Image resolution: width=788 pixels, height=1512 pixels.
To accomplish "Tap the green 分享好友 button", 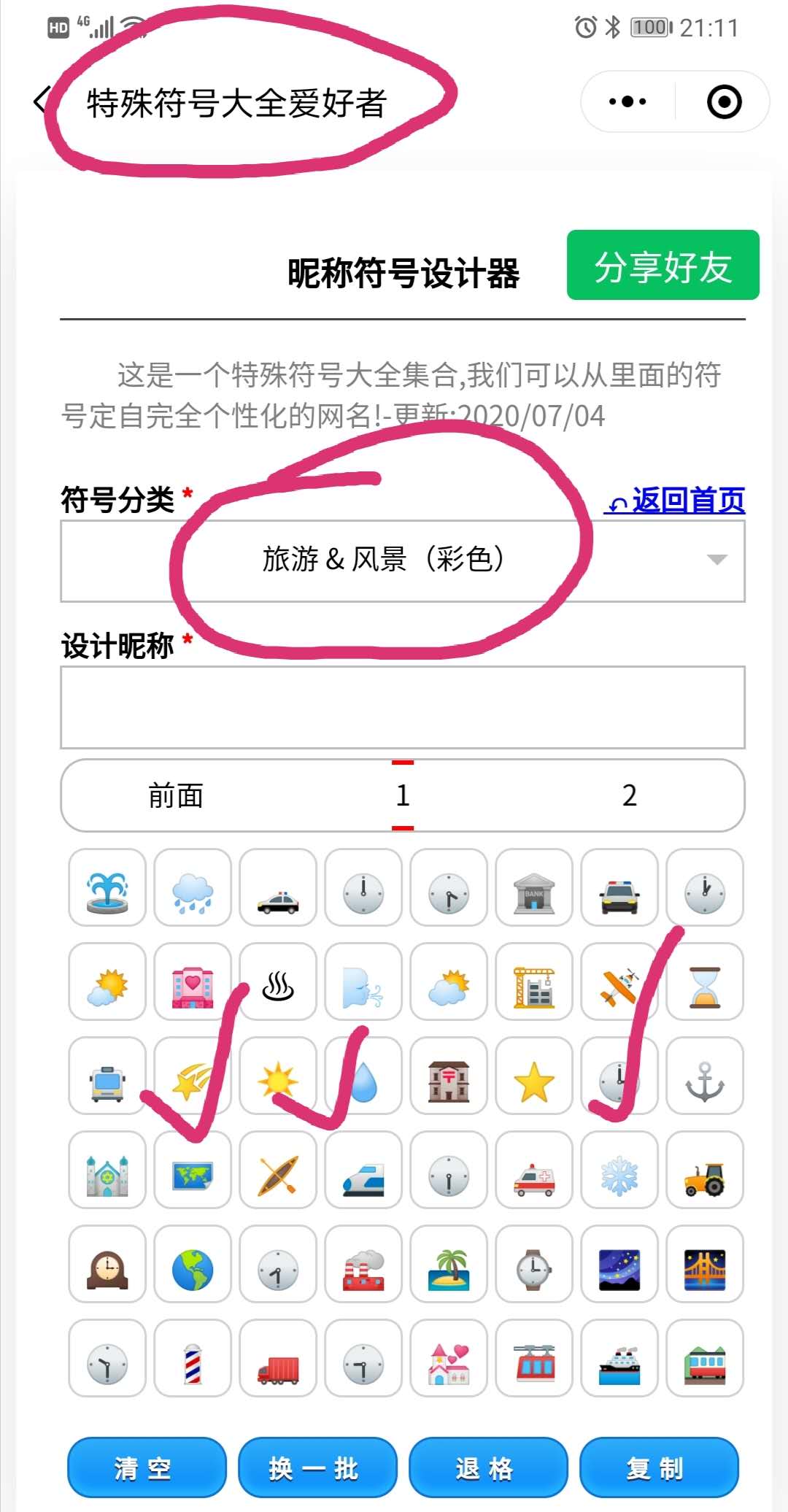I will pyautogui.click(x=663, y=265).
